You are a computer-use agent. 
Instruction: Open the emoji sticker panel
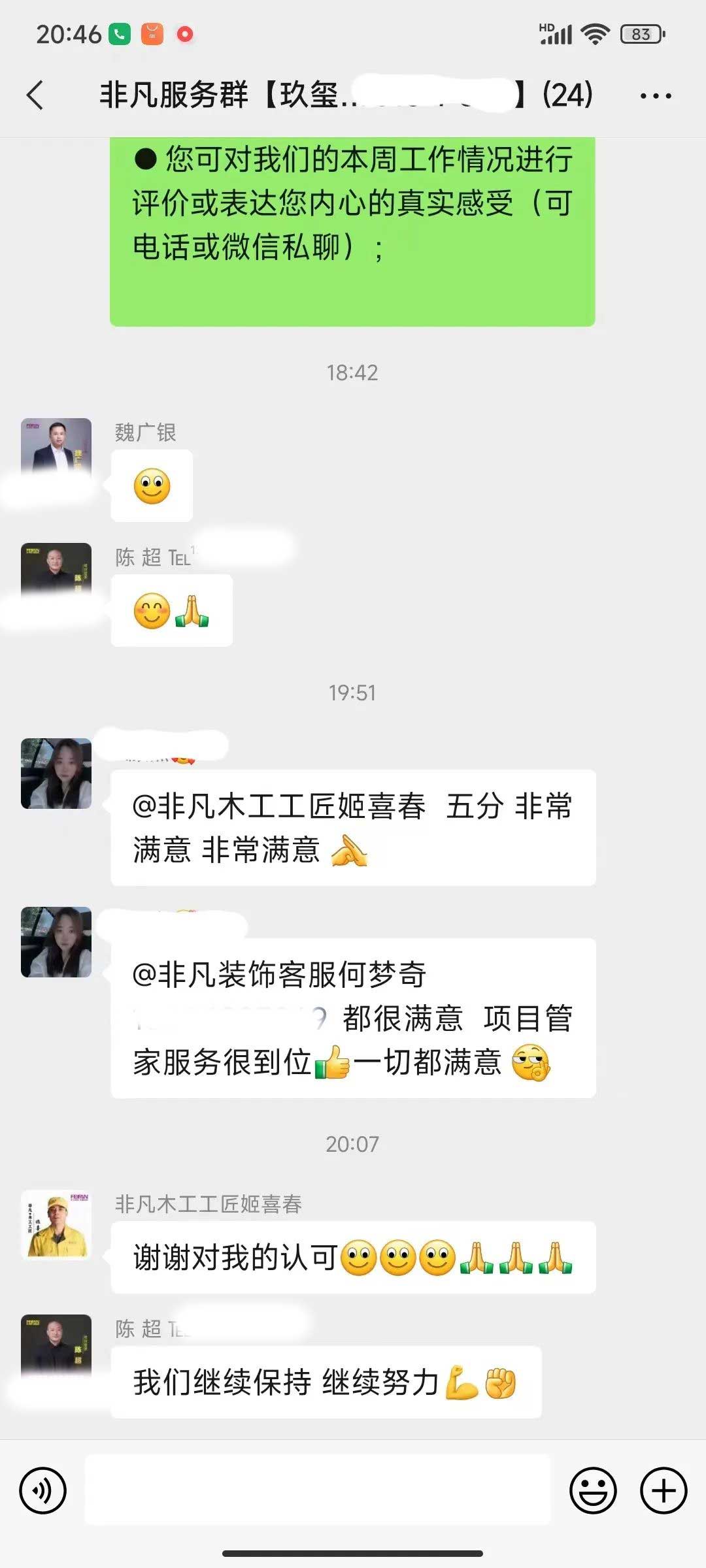click(593, 1491)
